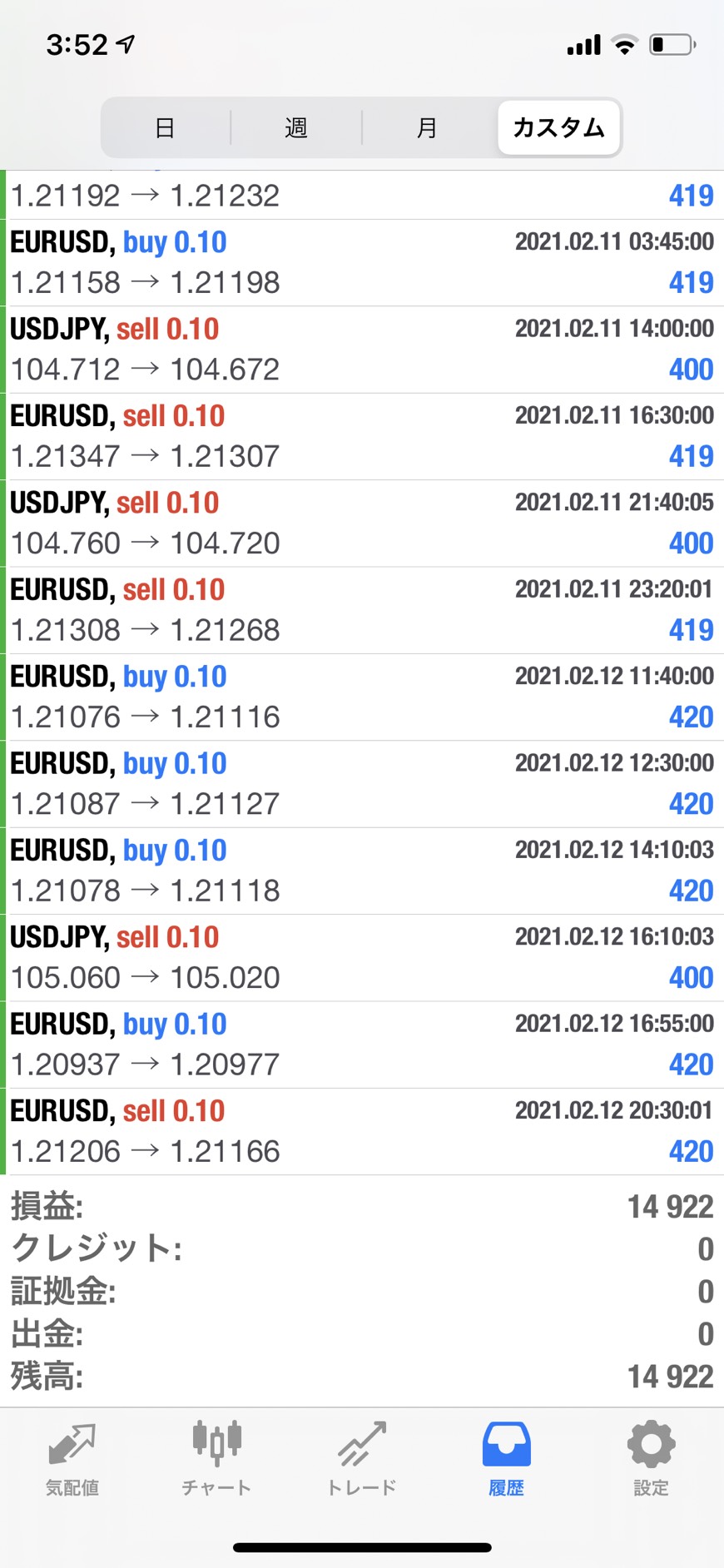
Task: Open the EURUSD buy trade at 16:55:00
Action: point(362,1045)
